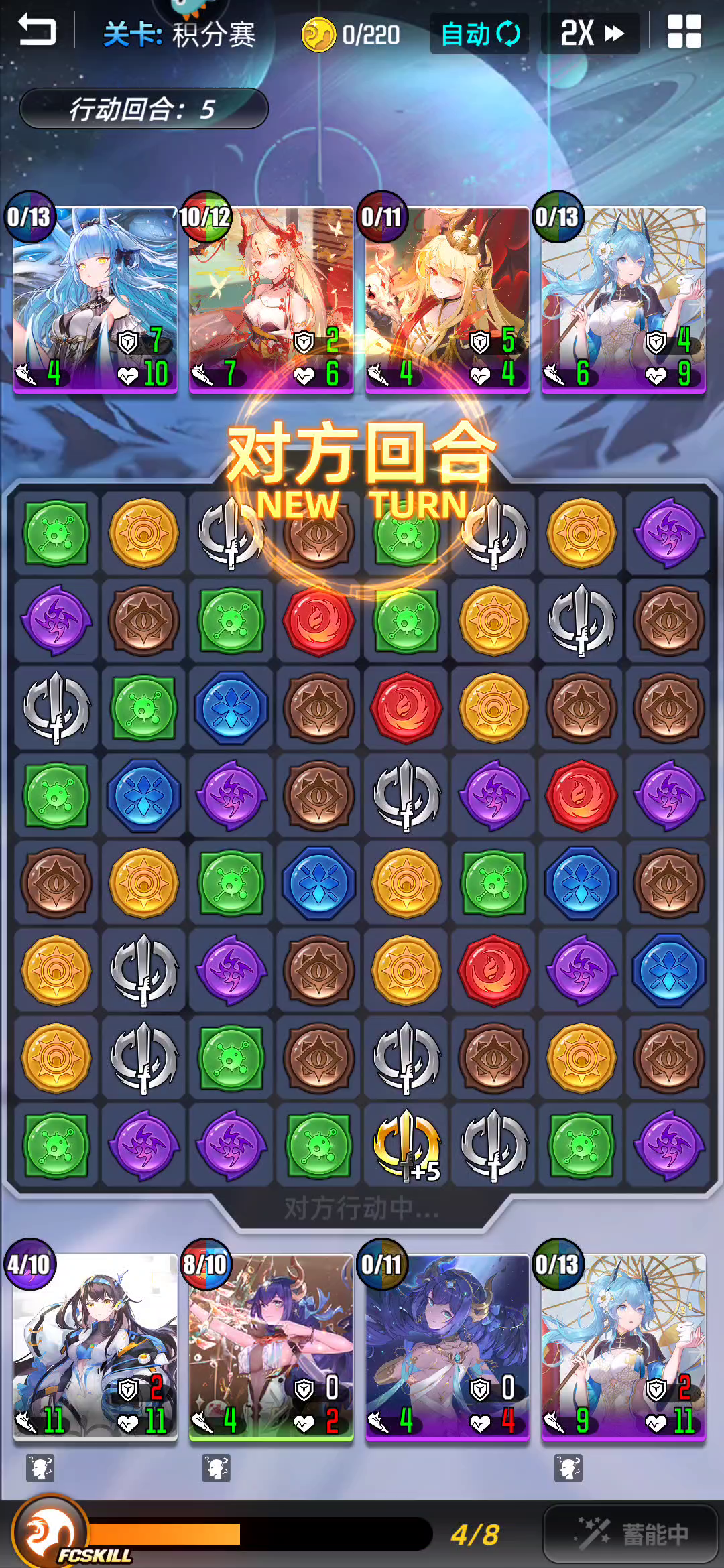724x1568 pixels.
Task: Open the skill icon under the 8/10 hero card
Action: coord(217,1467)
